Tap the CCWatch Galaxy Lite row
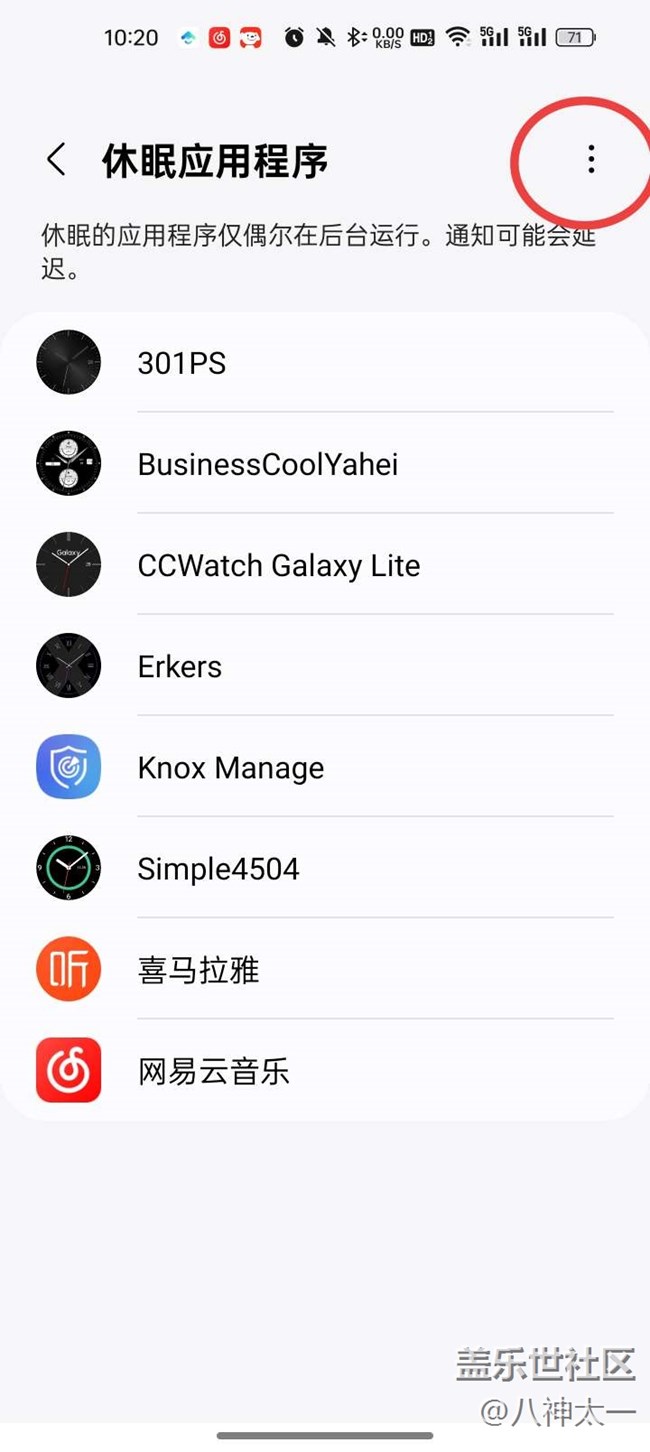 (325, 565)
